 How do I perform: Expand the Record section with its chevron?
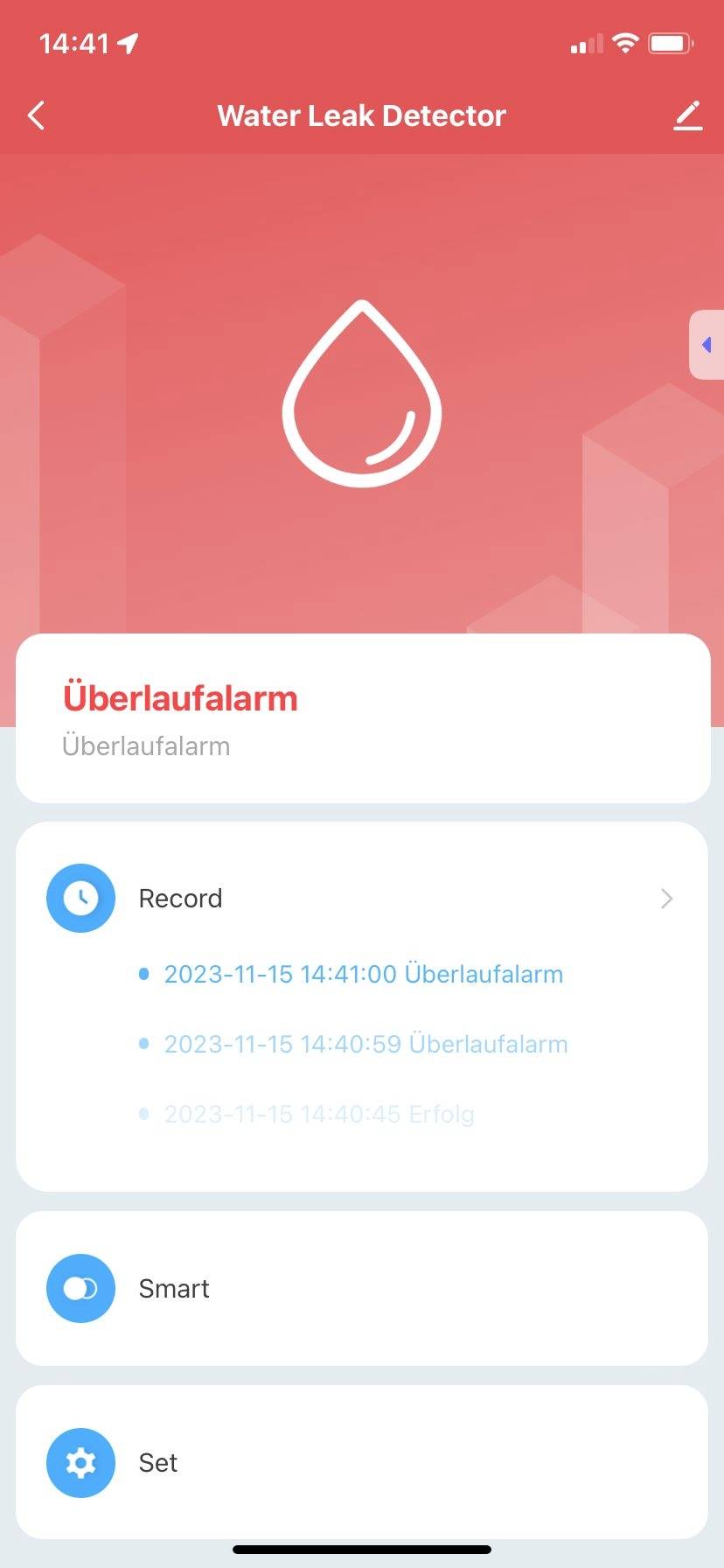coord(666,899)
